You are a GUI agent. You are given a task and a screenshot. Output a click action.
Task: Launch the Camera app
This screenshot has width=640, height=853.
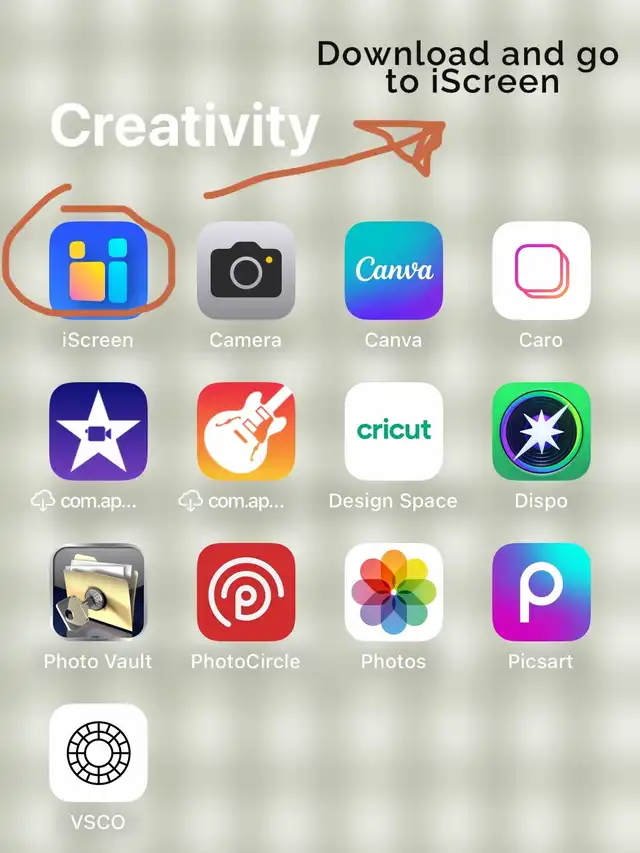pyautogui.click(x=246, y=270)
